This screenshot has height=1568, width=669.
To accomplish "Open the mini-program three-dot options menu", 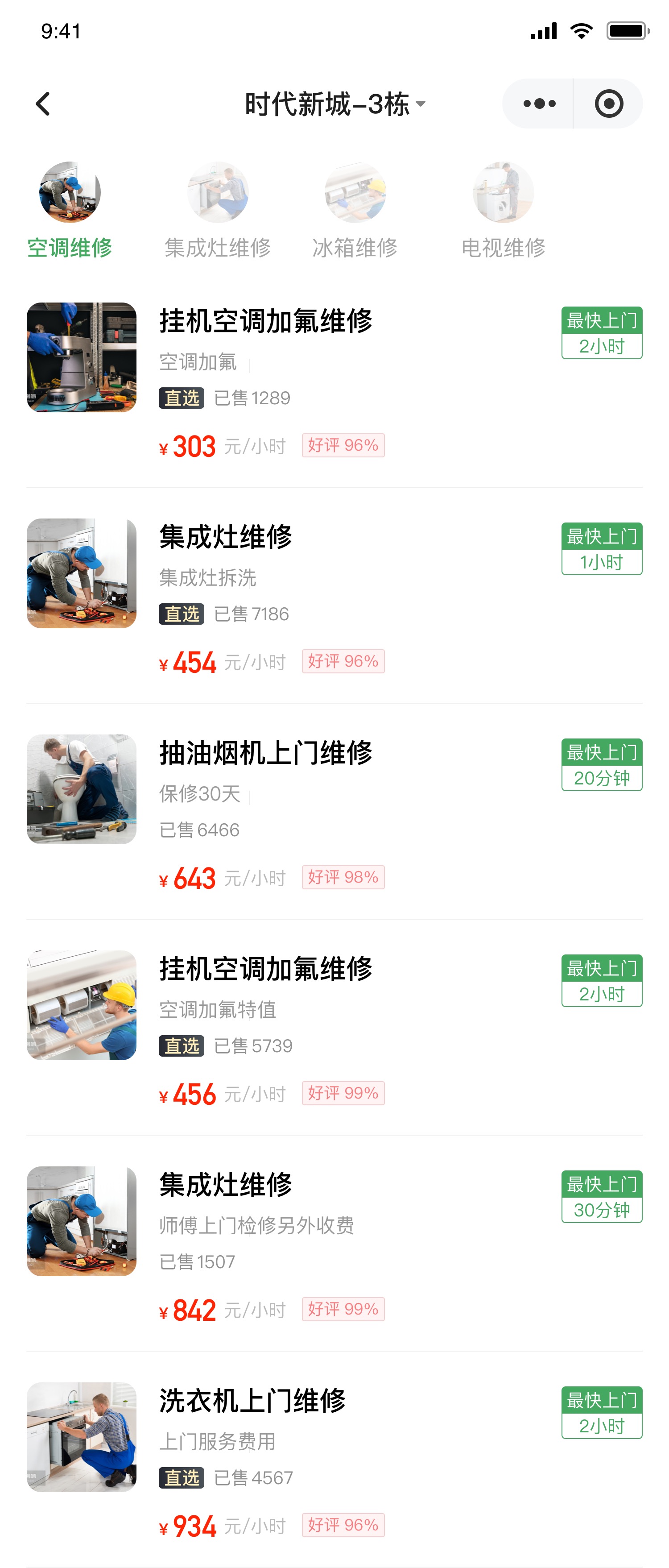I will [x=539, y=104].
